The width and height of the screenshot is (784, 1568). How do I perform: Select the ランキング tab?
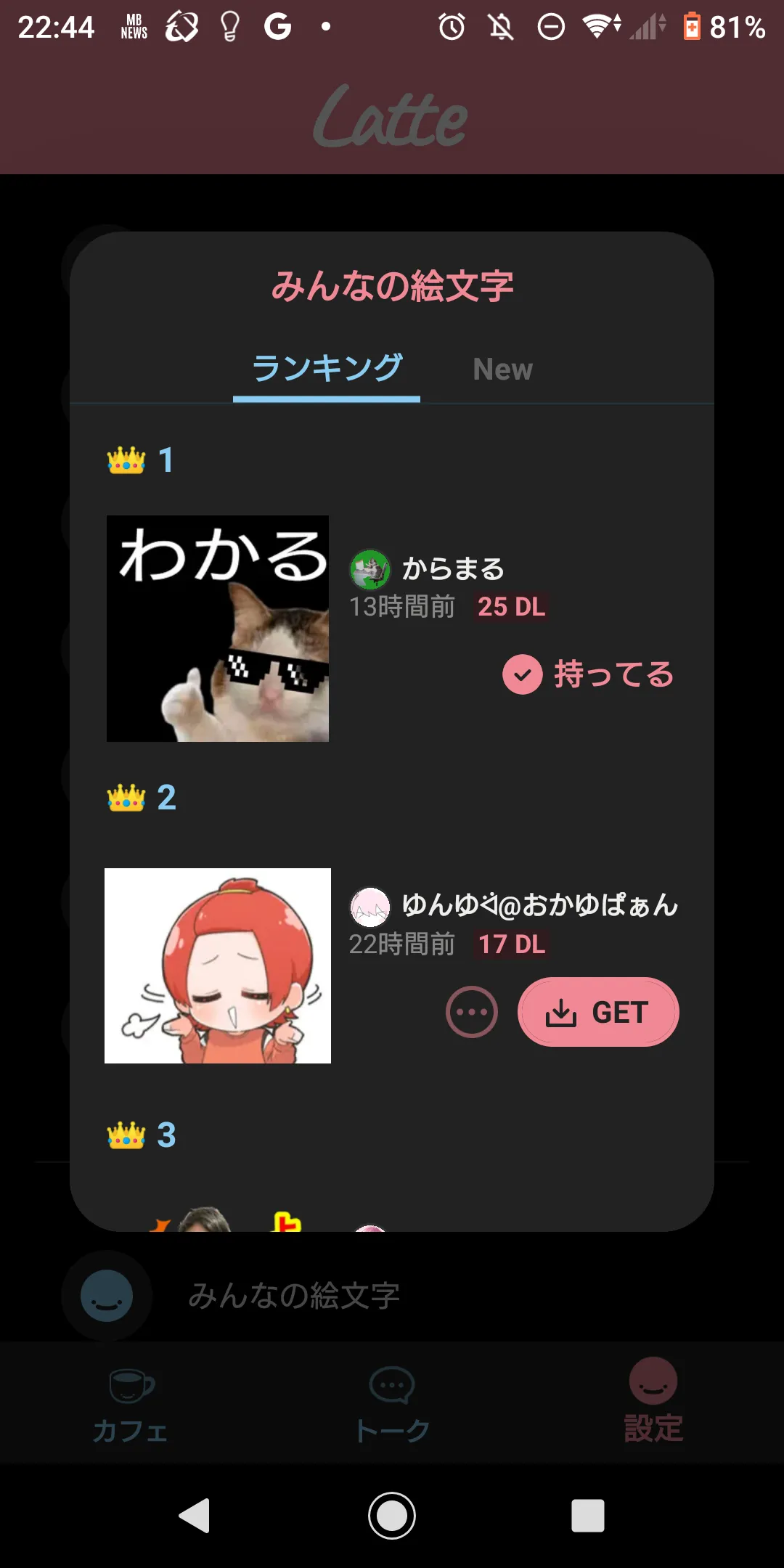click(327, 368)
